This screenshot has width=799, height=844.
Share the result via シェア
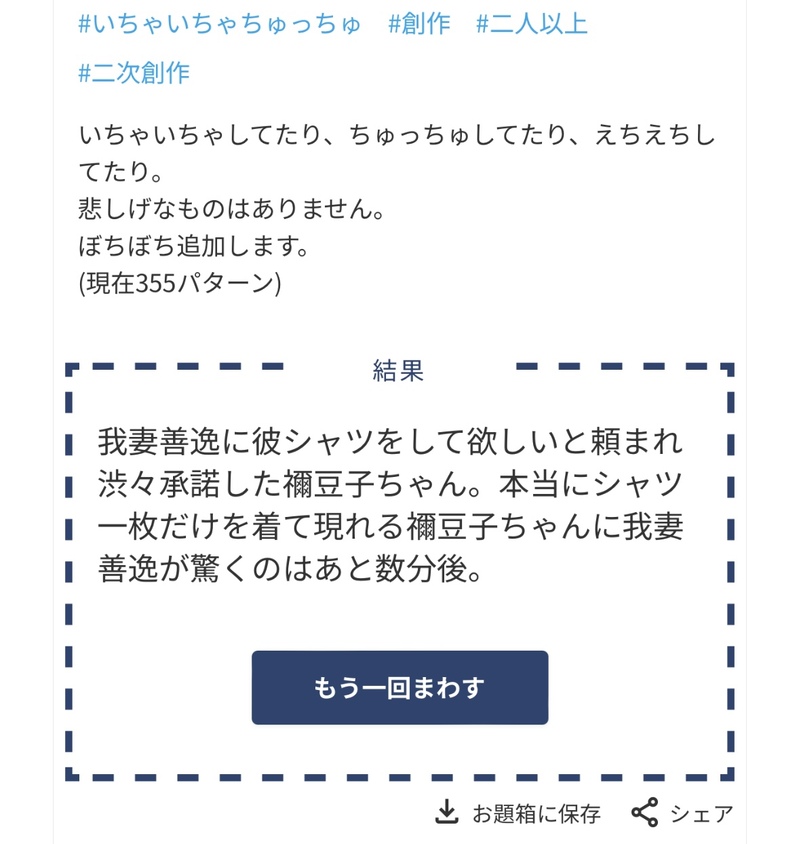[683, 813]
